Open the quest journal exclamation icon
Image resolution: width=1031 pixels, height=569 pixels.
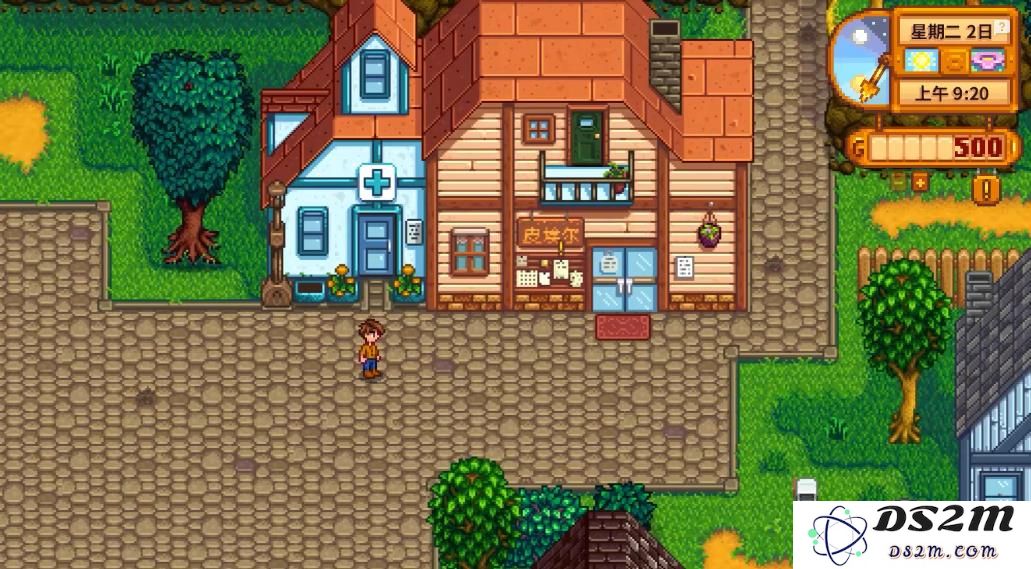click(987, 189)
